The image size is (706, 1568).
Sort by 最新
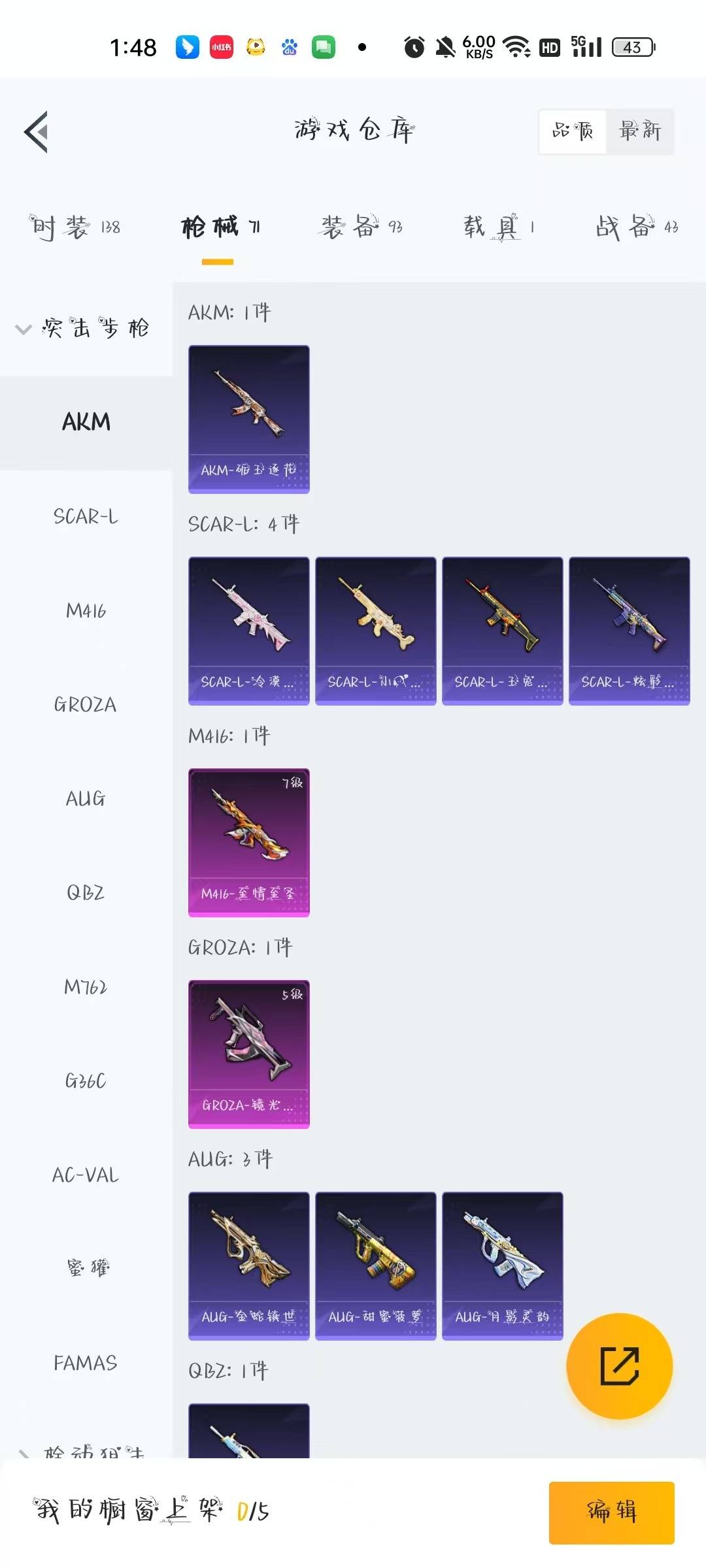coord(639,131)
